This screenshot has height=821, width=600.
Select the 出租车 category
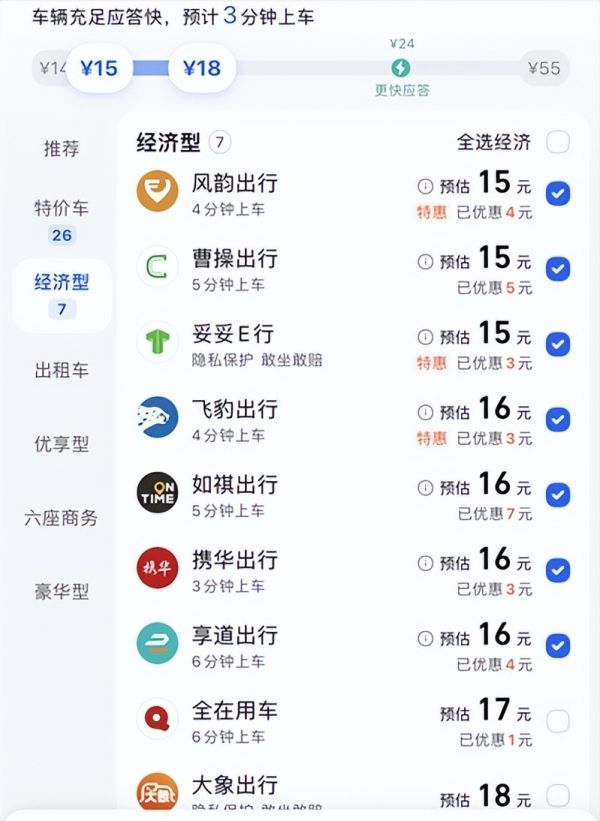(x=61, y=370)
